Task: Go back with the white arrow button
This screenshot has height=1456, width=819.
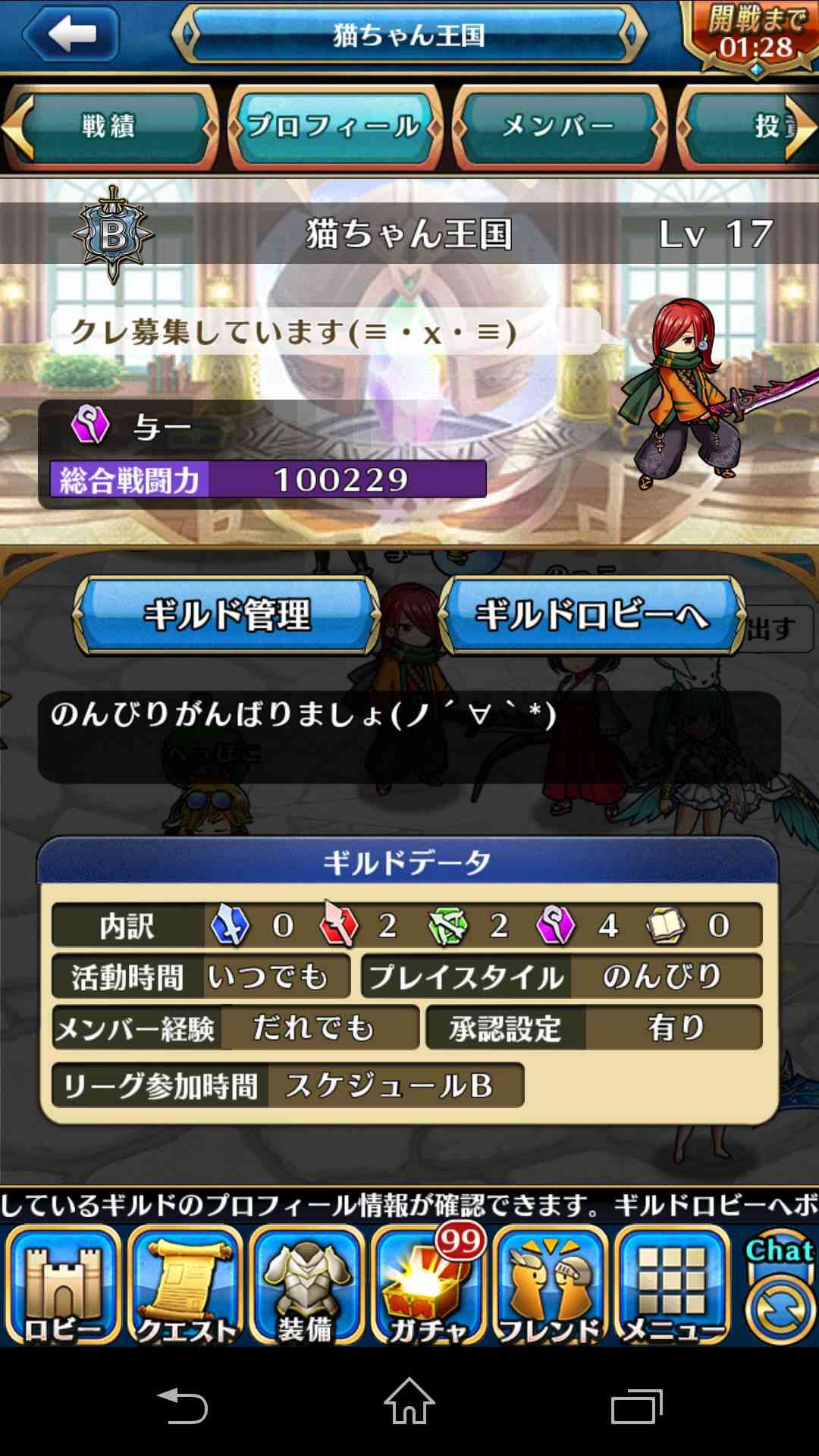Action: click(x=71, y=34)
